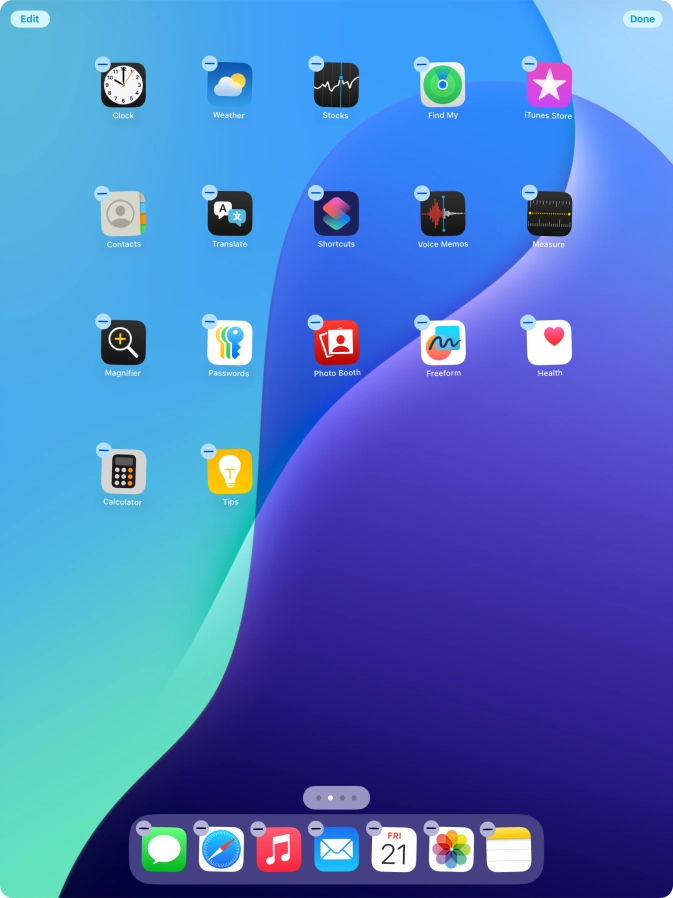Tap Done to exit edit mode
Image resolution: width=673 pixels, height=898 pixels.
(x=642, y=19)
